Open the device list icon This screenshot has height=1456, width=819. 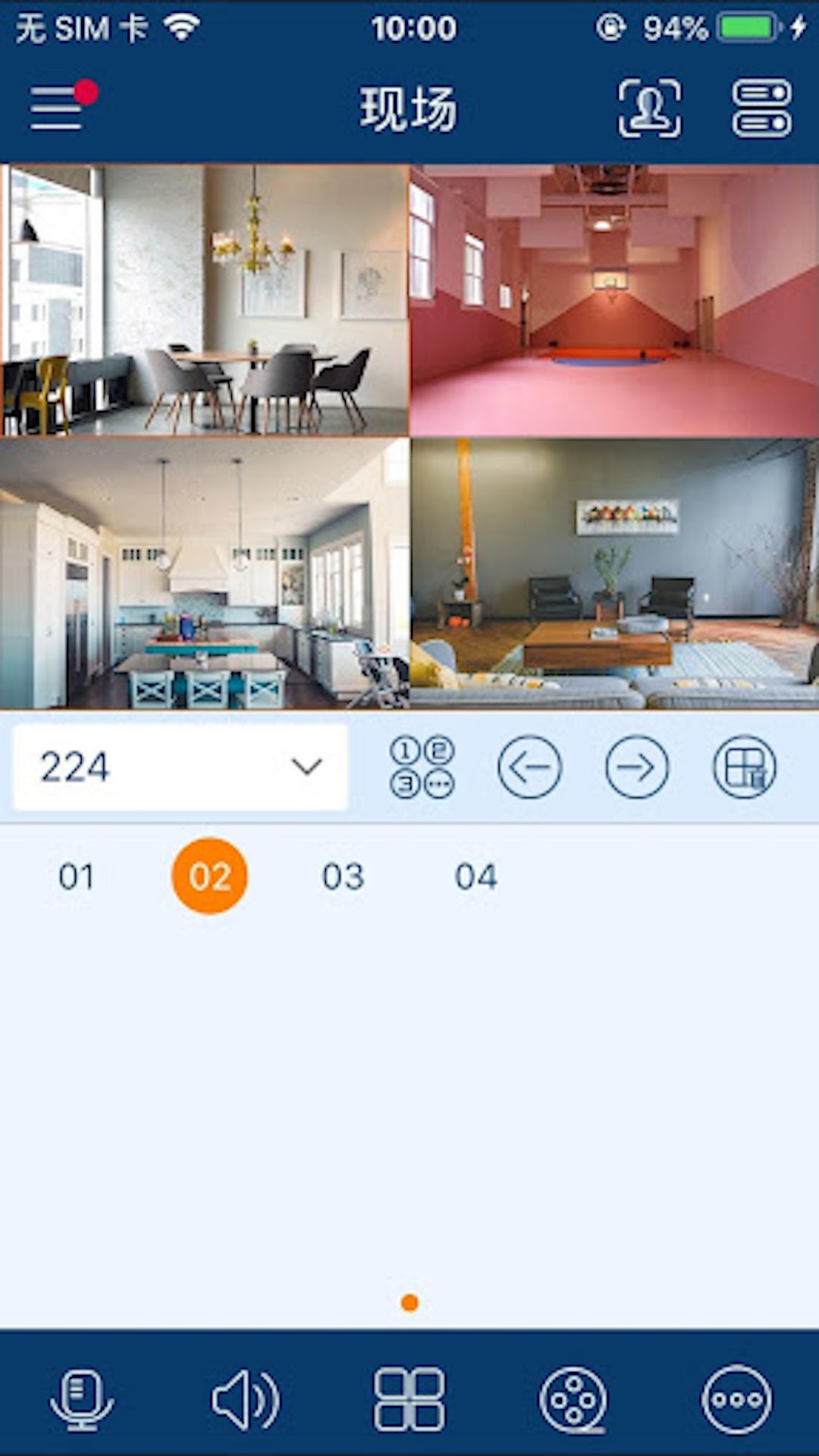[761, 108]
